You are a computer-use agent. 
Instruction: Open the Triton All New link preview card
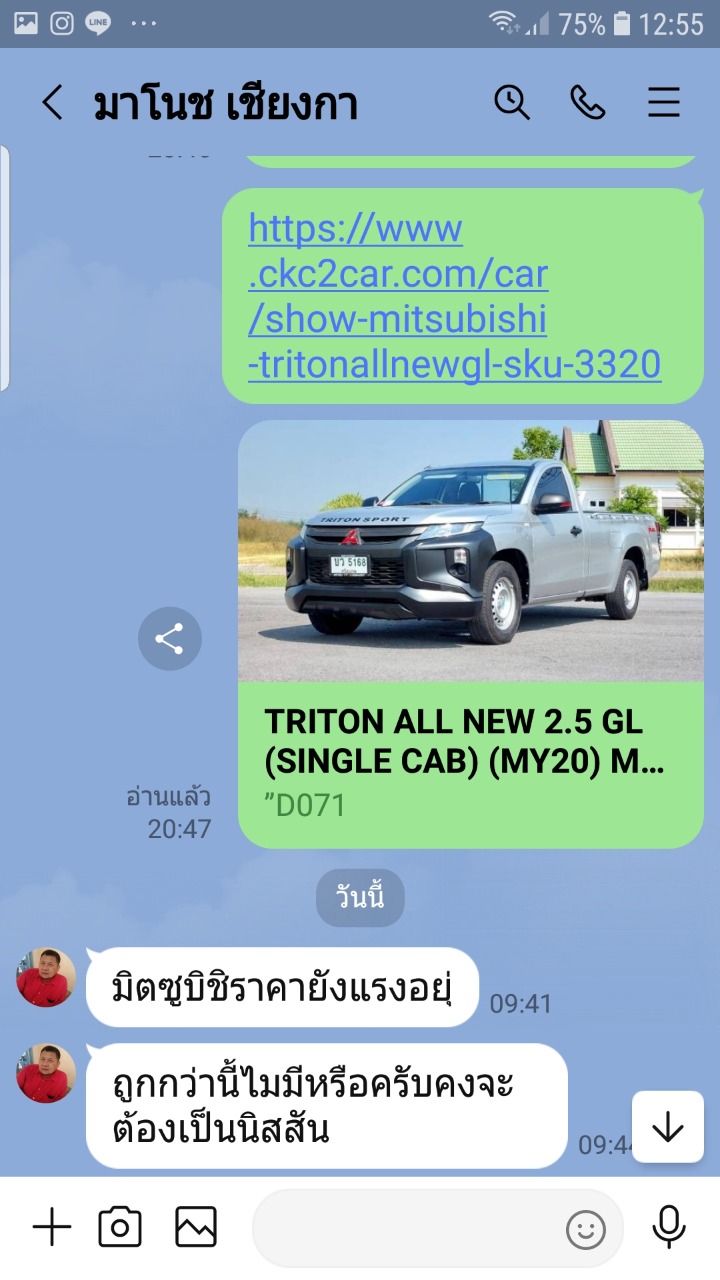(x=471, y=634)
